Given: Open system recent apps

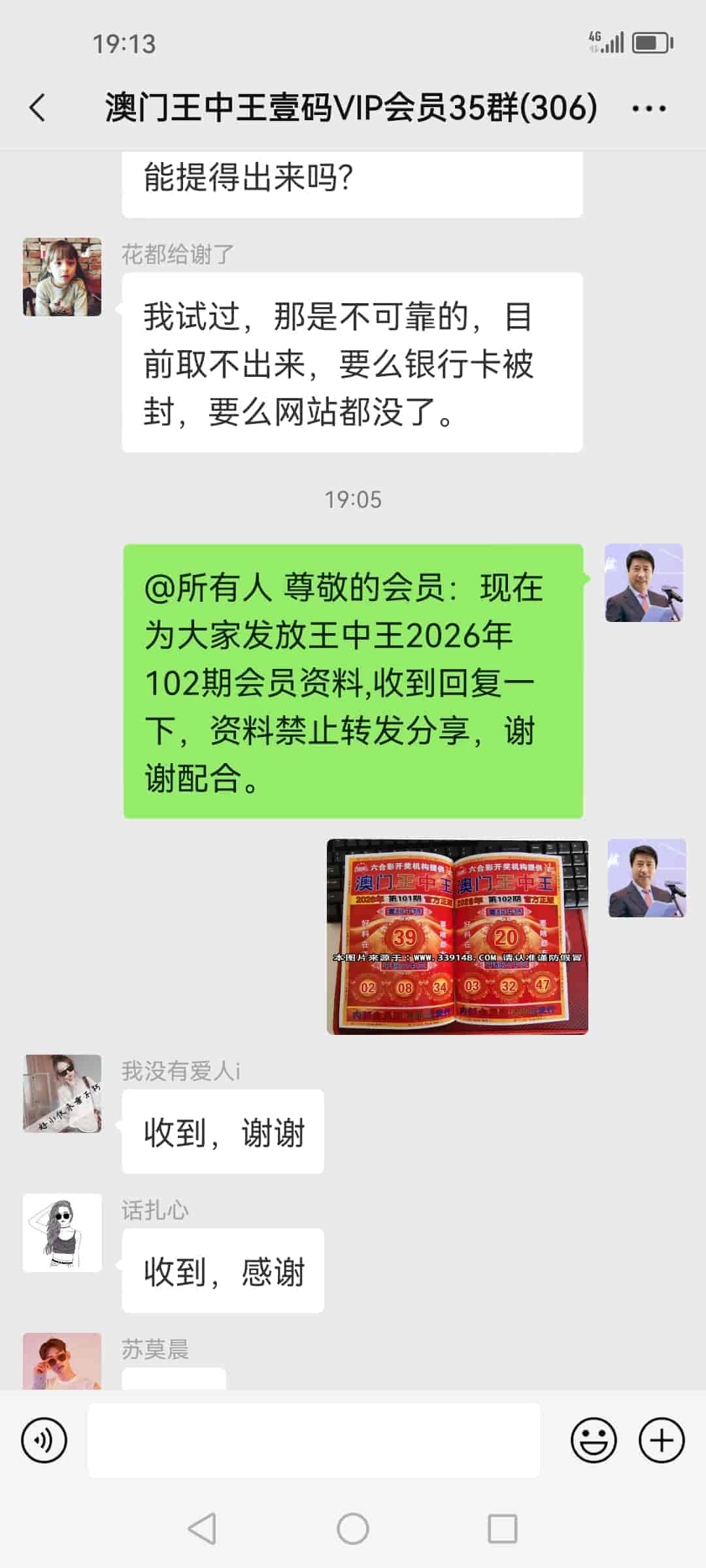Looking at the screenshot, I should tap(502, 1529).
